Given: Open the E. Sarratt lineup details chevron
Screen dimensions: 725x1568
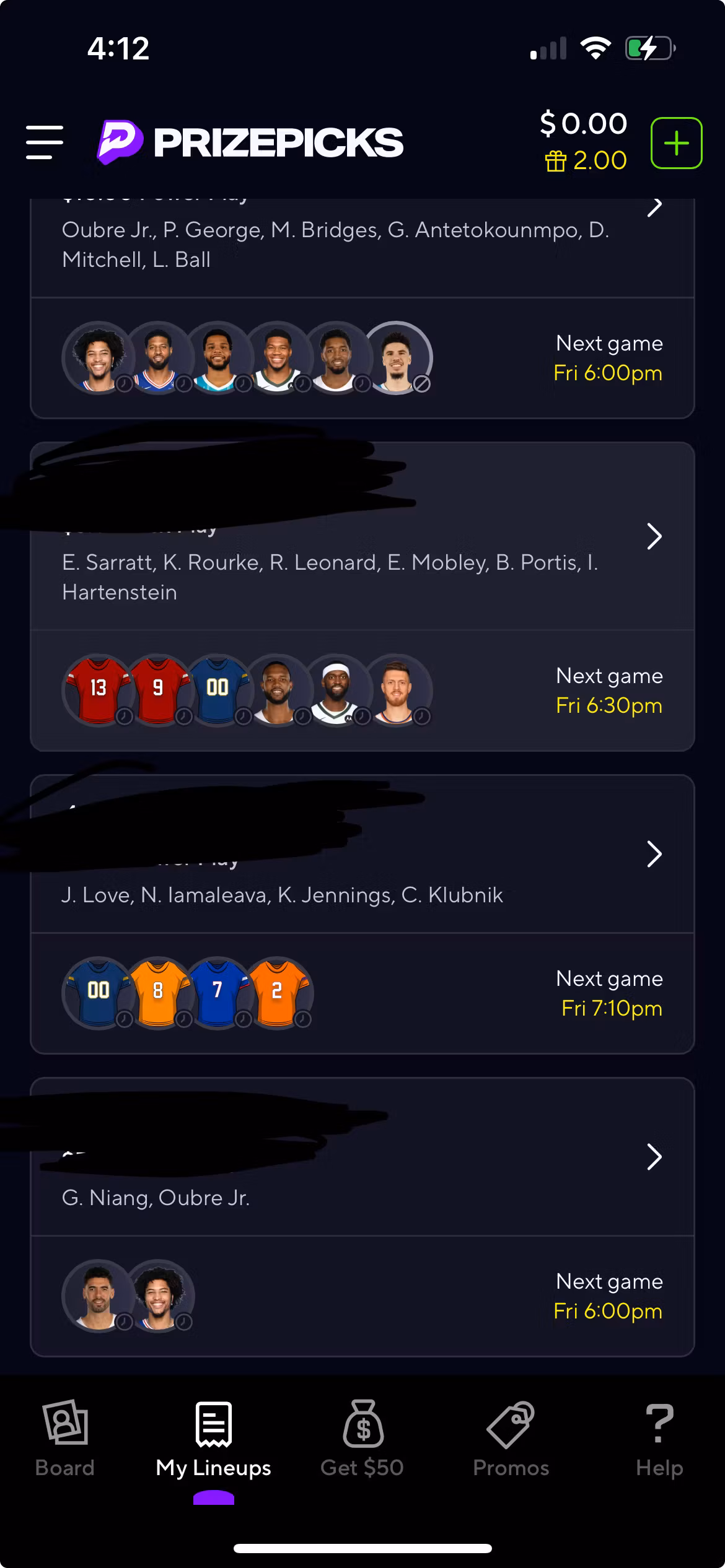Looking at the screenshot, I should point(655,538).
